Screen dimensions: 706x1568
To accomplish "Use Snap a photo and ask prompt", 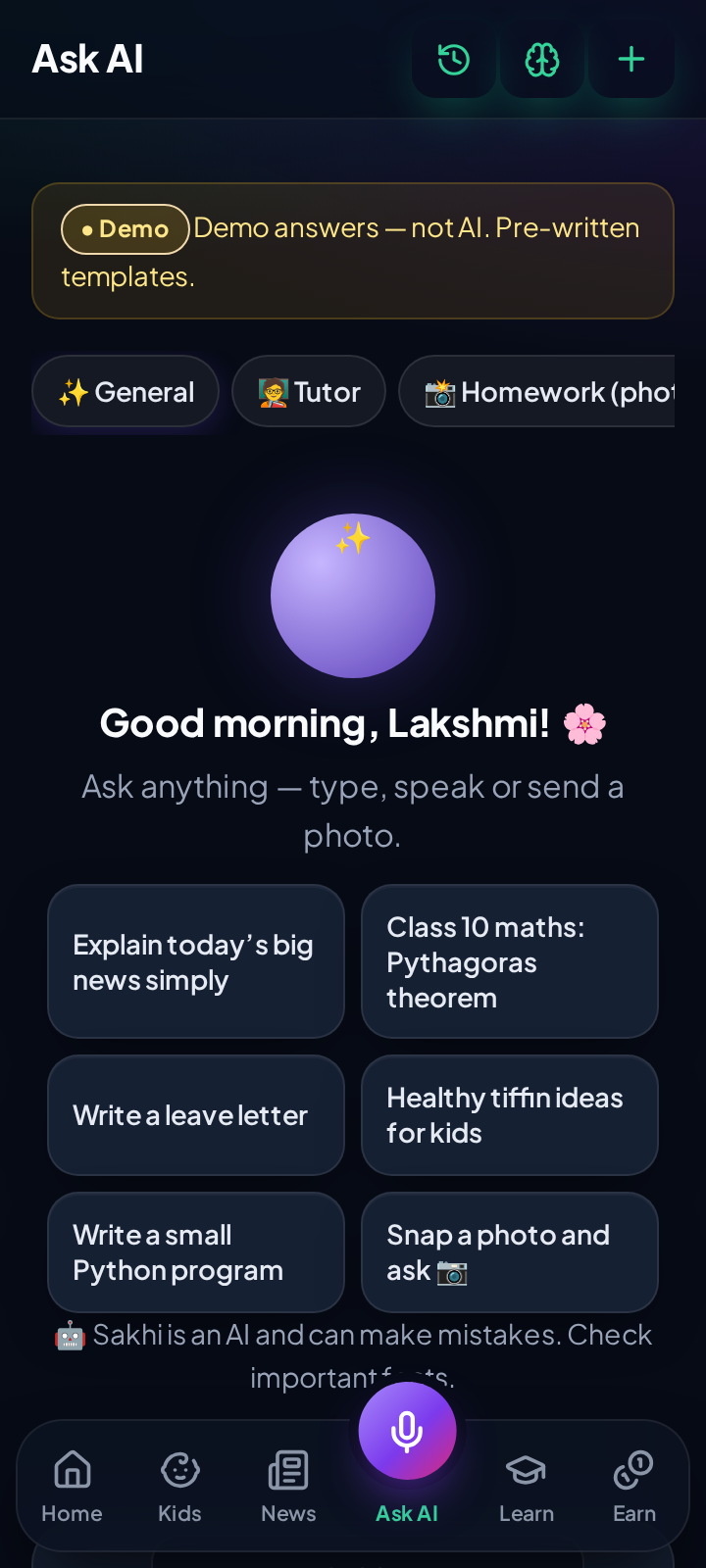I will coord(510,1252).
